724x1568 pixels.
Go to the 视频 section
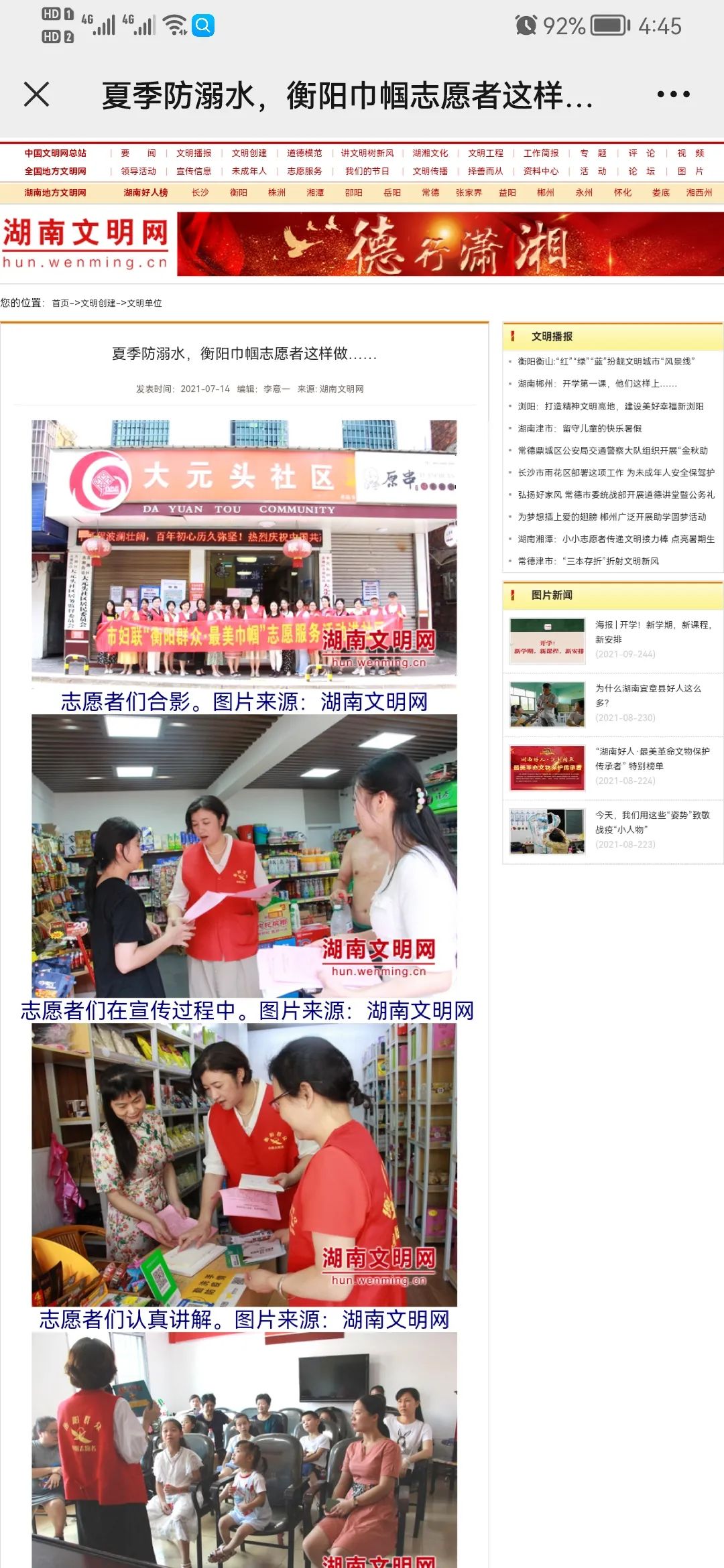(690, 153)
